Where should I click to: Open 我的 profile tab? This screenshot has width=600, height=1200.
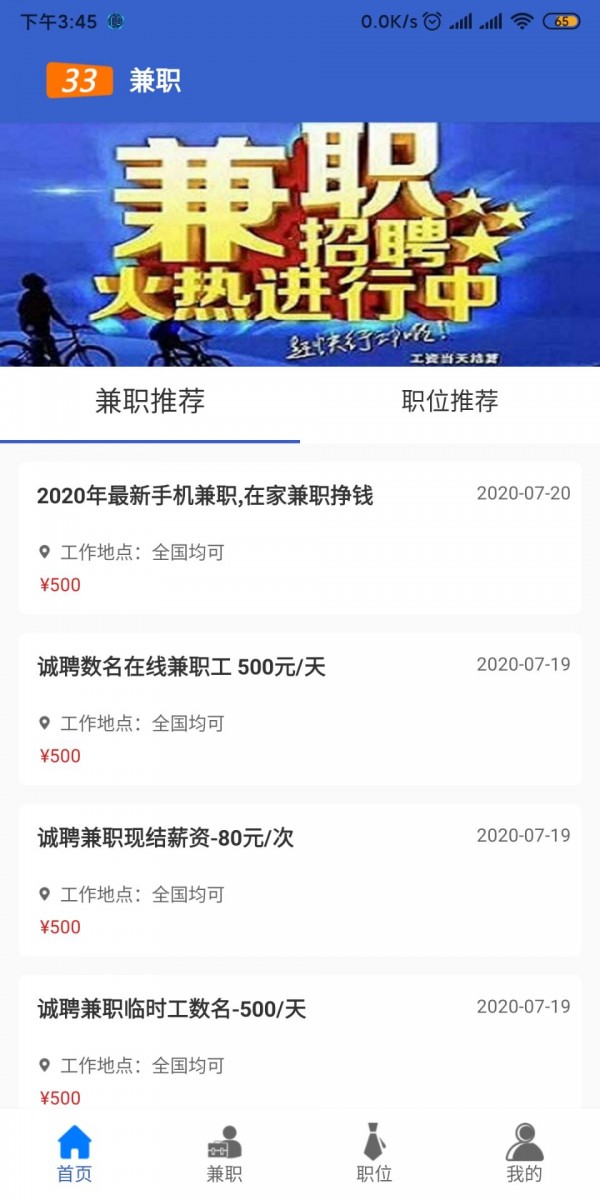click(524, 1154)
